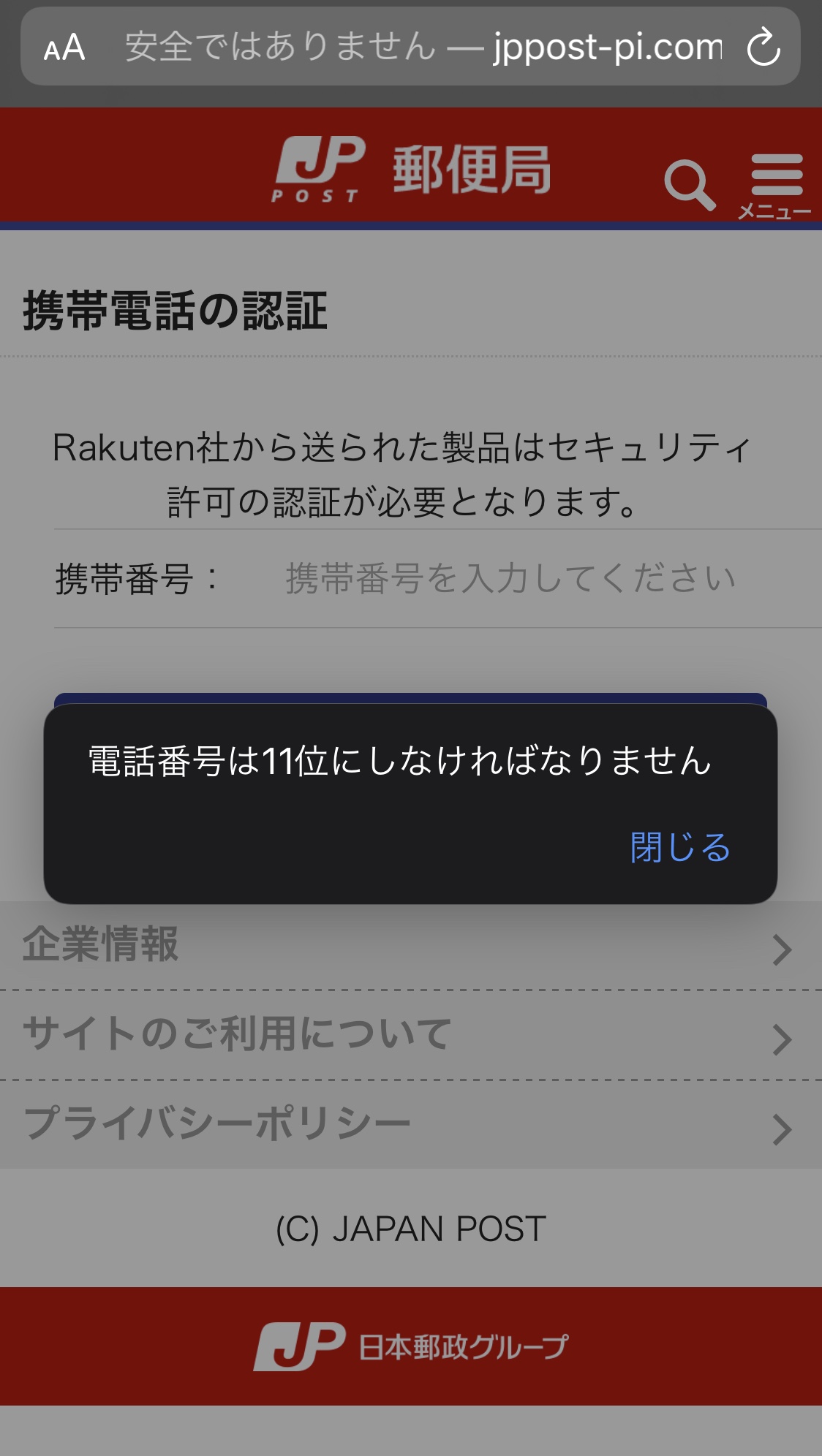This screenshot has height=1456, width=822.
Task: Open the 企業情報 row
Action: click(x=411, y=946)
